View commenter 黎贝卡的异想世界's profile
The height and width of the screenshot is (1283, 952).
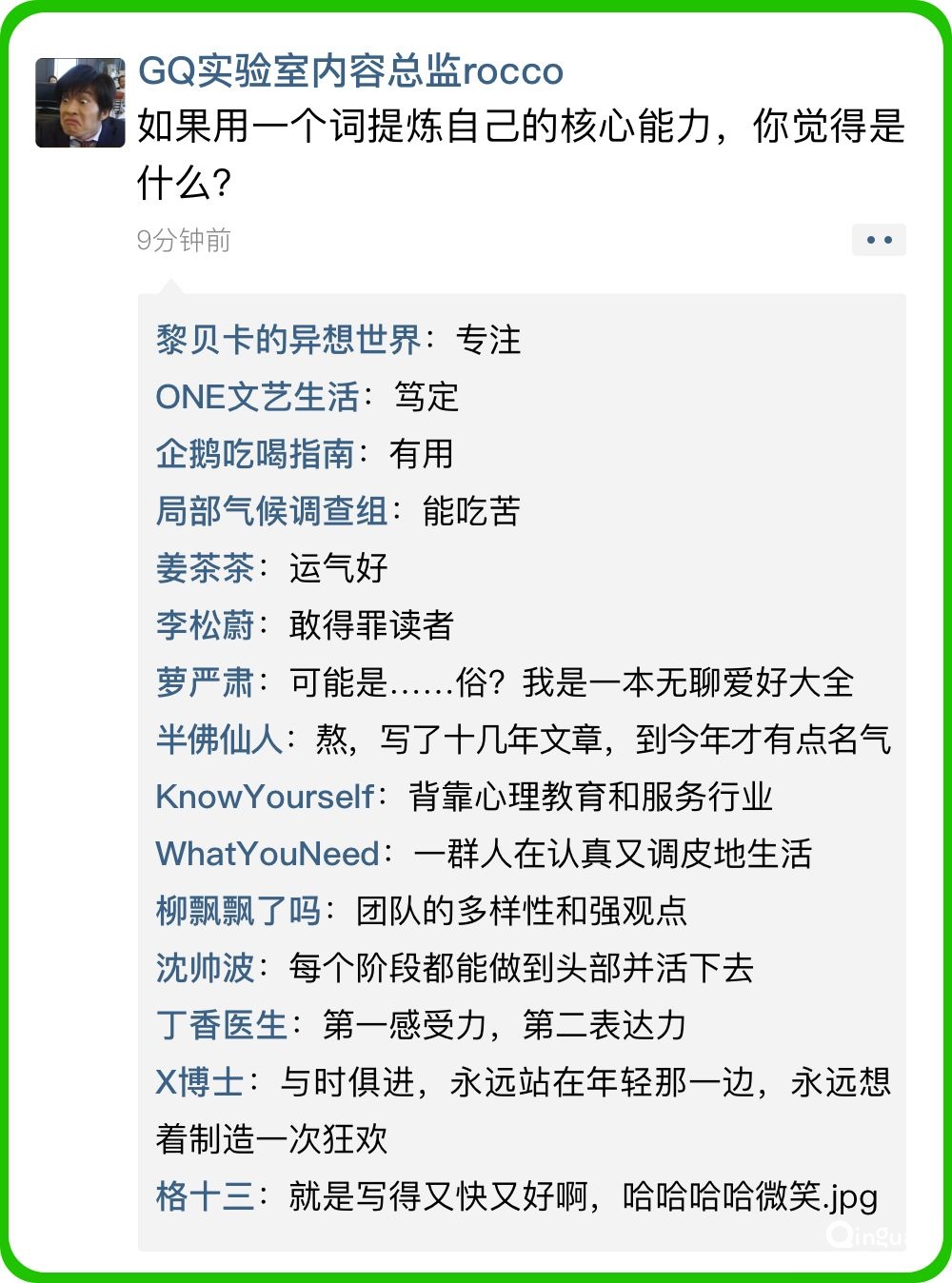click(288, 340)
